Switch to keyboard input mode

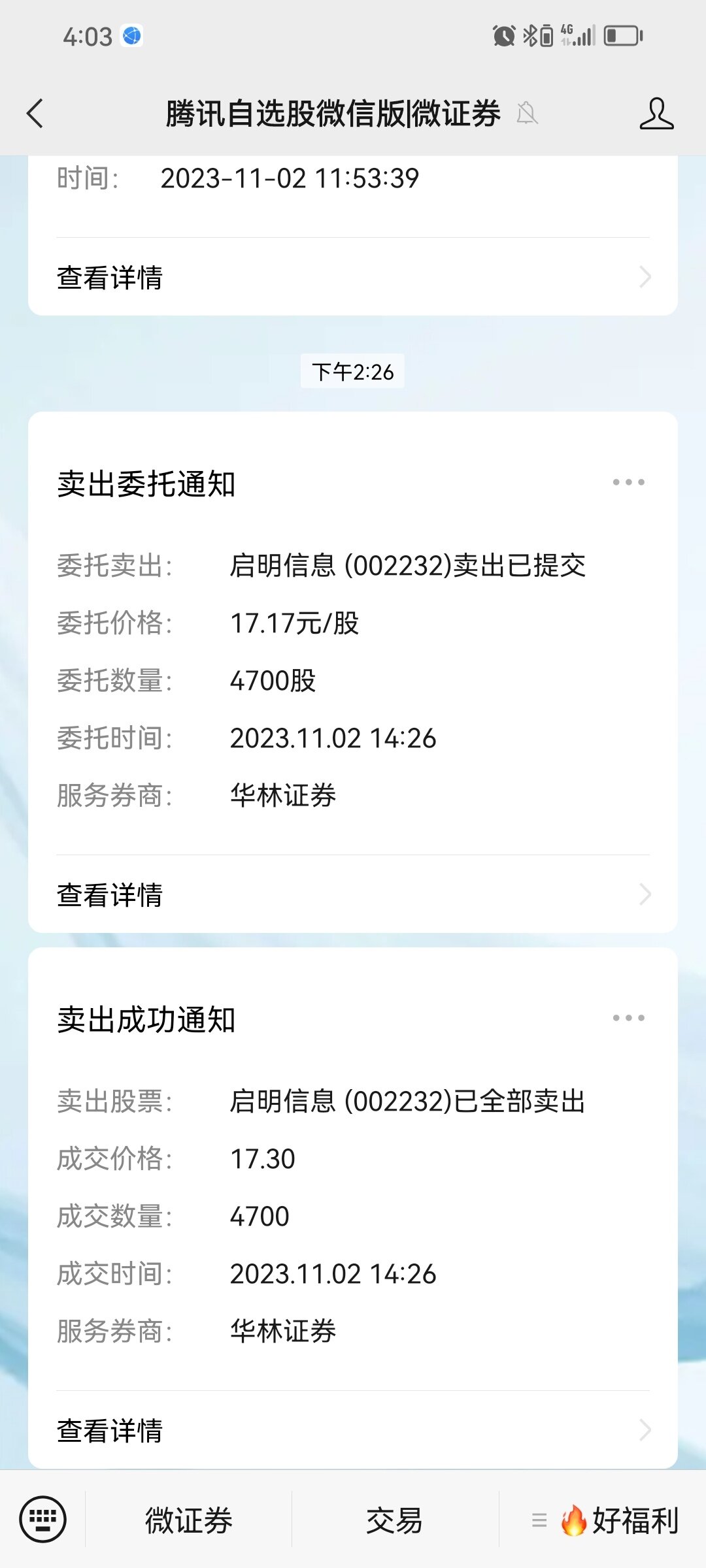(42, 1519)
